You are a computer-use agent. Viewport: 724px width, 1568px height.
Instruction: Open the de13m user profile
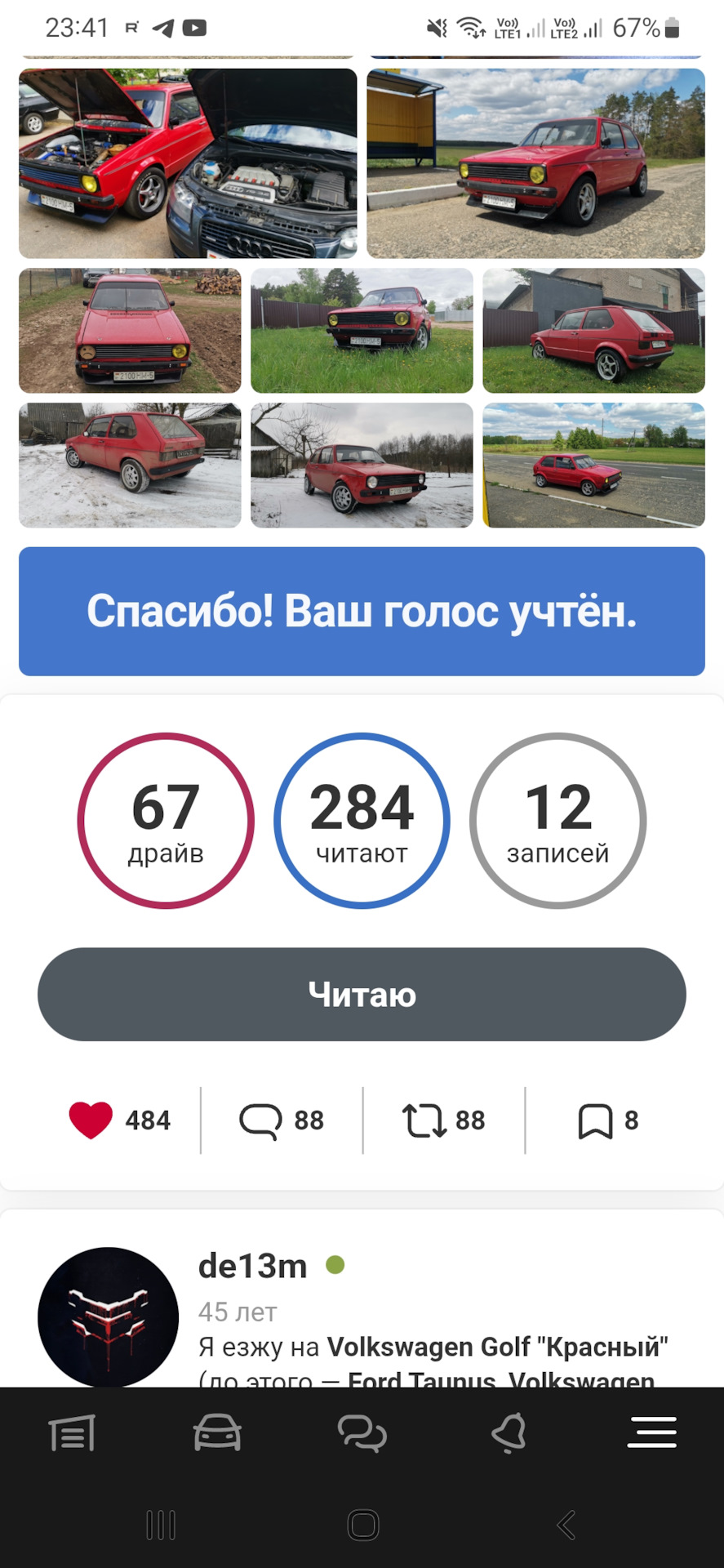click(x=252, y=1266)
